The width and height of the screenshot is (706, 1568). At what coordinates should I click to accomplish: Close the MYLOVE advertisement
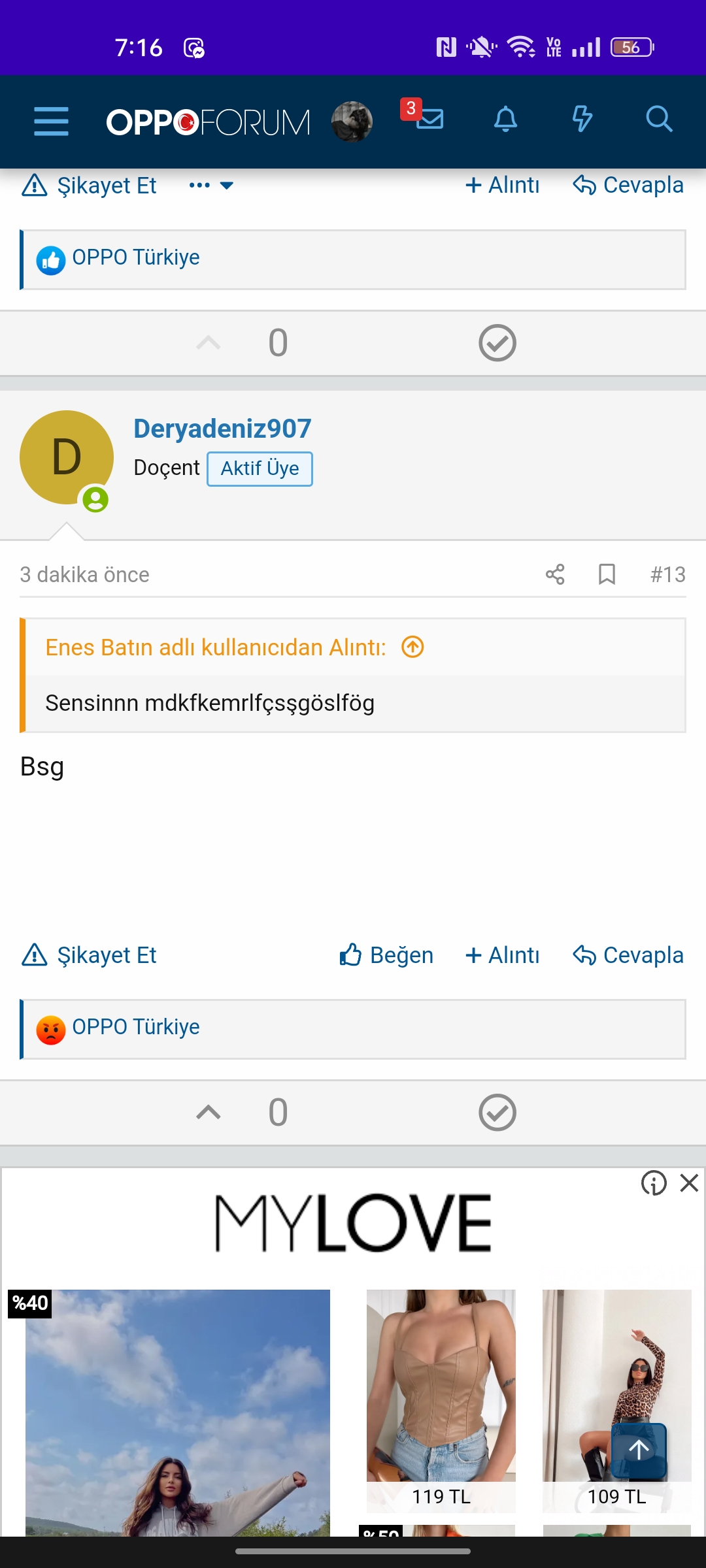(x=689, y=1183)
